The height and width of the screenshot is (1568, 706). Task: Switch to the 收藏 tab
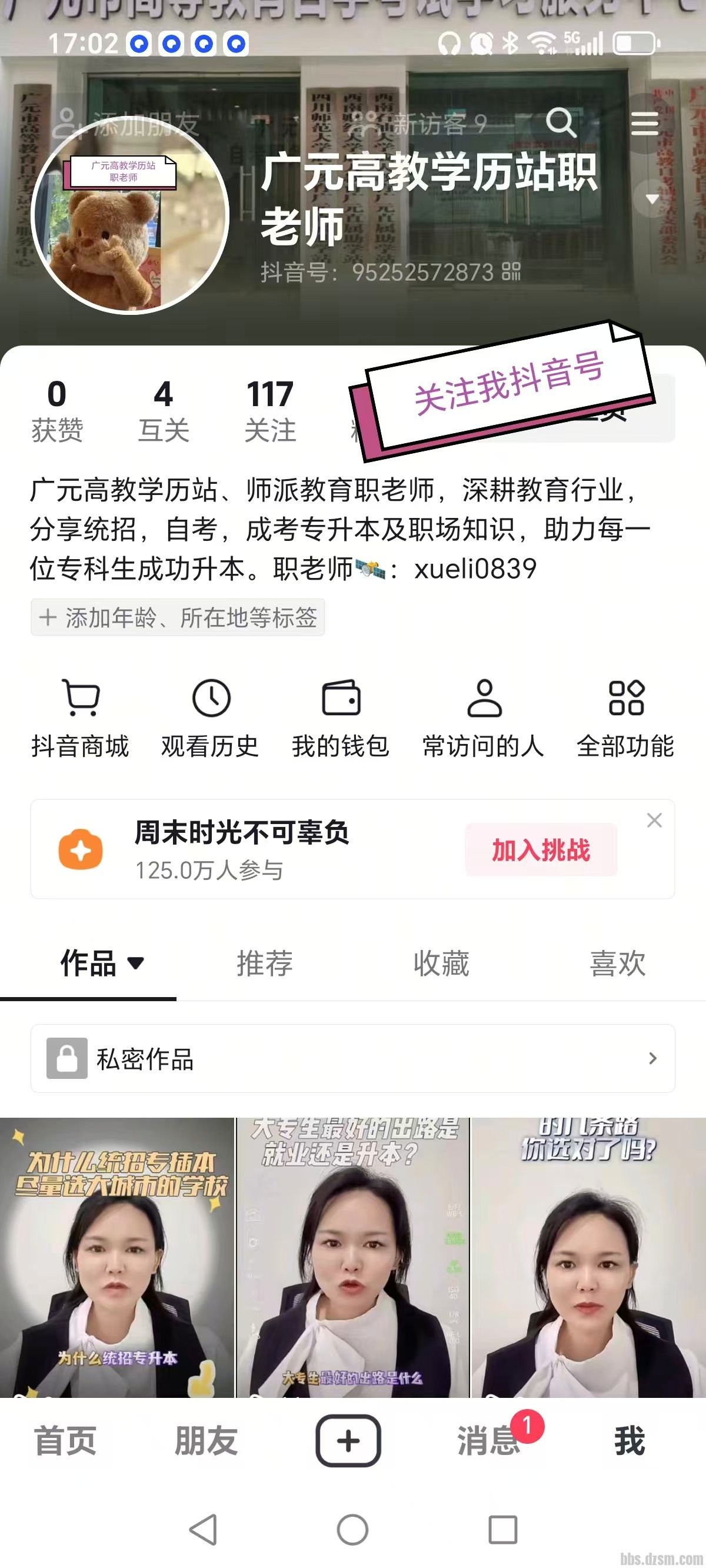[441, 964]
